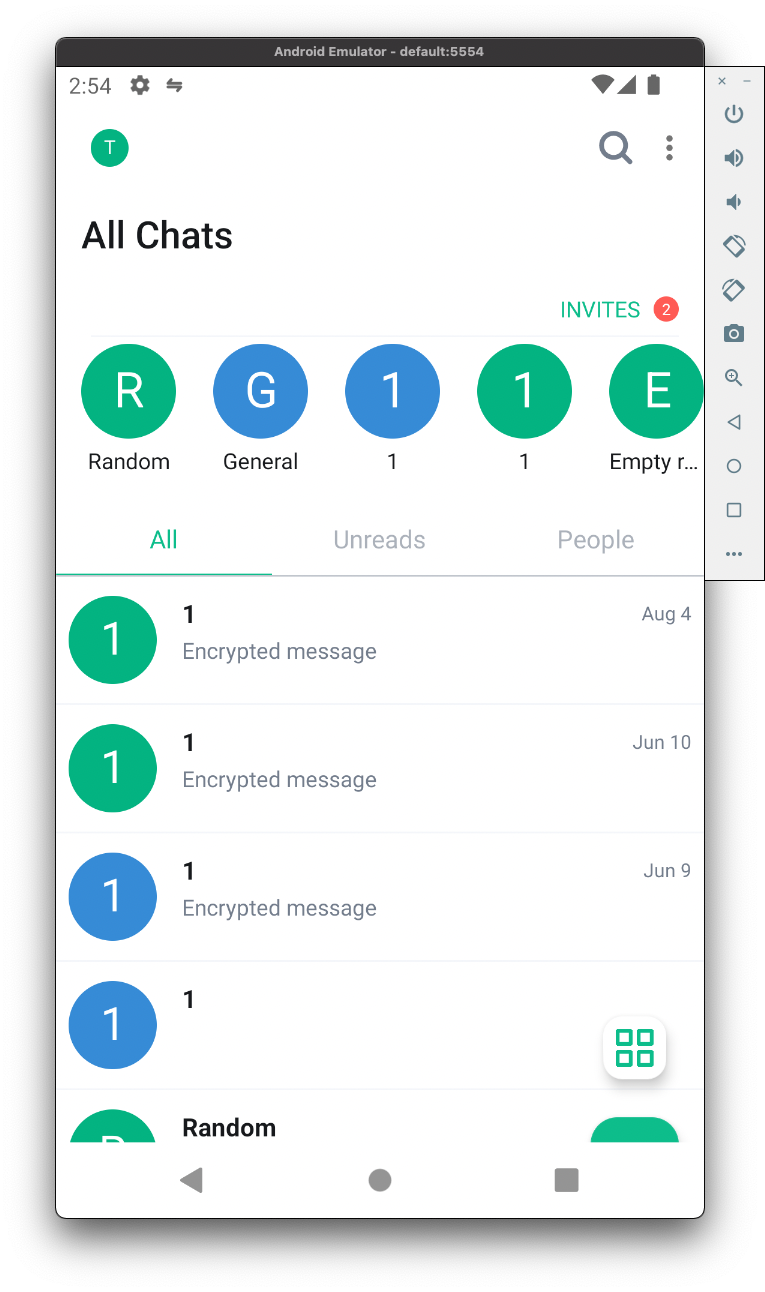Open chat 1 dated Aug 4
Viewport: 765px width, 1292px height.
point(380,640)
